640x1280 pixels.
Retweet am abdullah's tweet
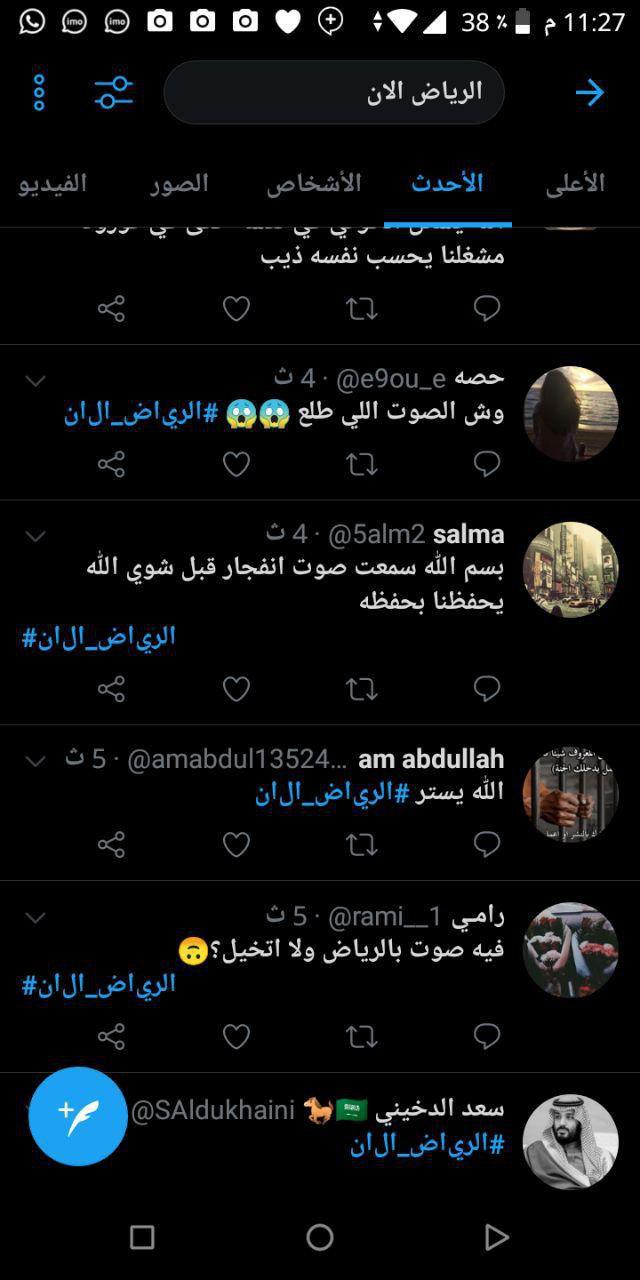361,845
